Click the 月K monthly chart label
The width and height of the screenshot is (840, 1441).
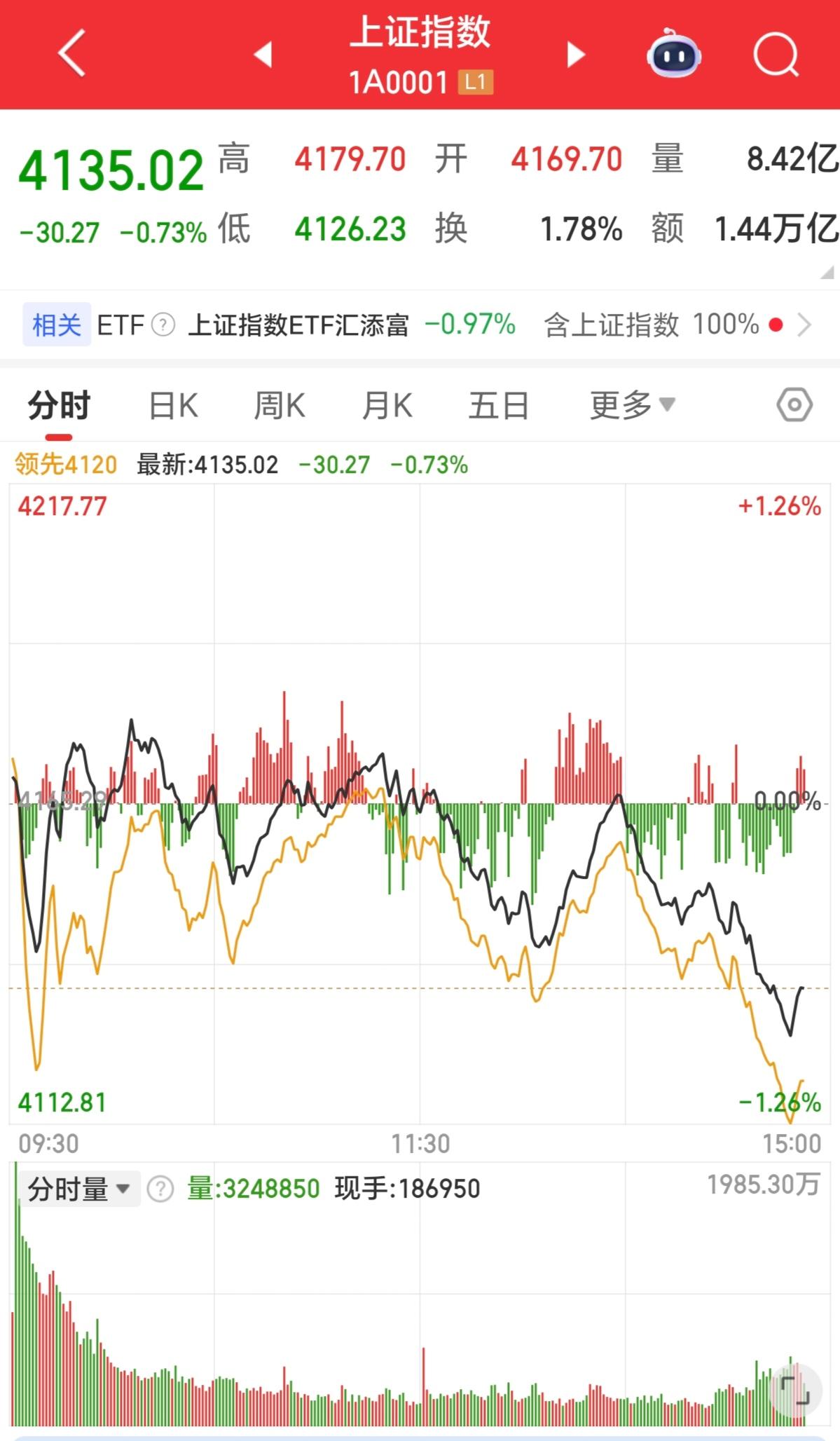[x=387, y=405]
